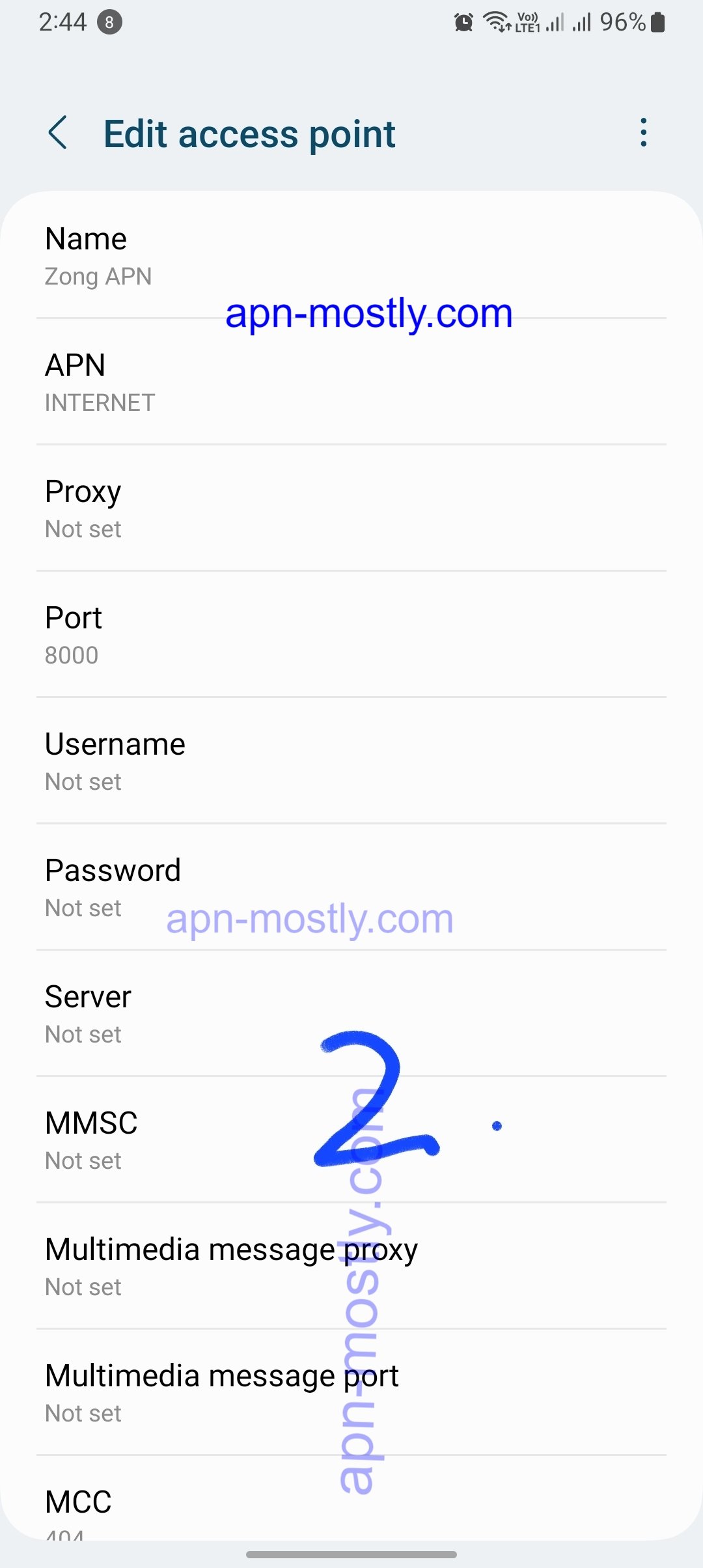
Task: Change the APN value INTERNET
Action: (351, 382)
